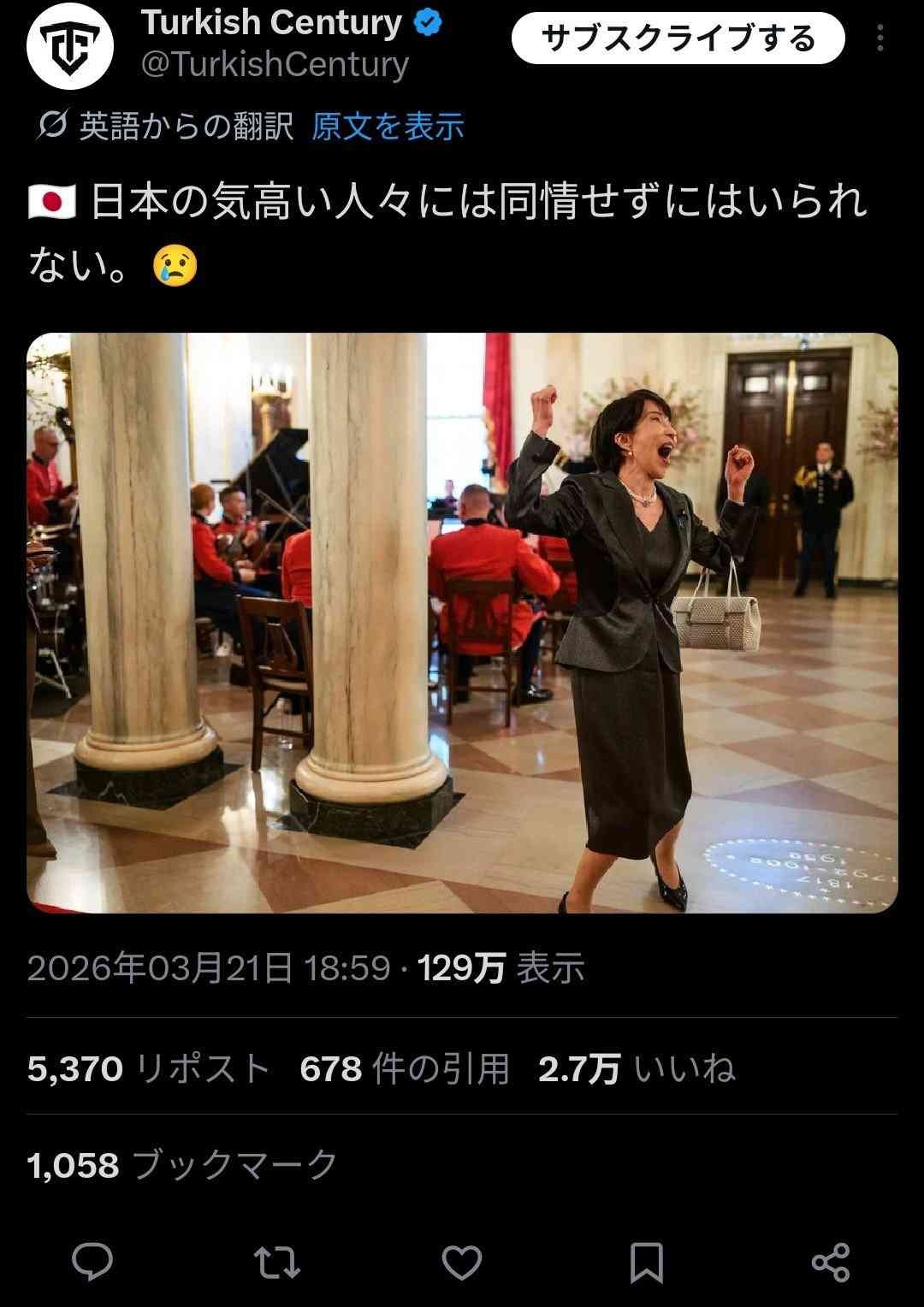This screenshot has width=924, height=1307.
Task: Open Turkish Century profile avatar
Action: (70, 46)
